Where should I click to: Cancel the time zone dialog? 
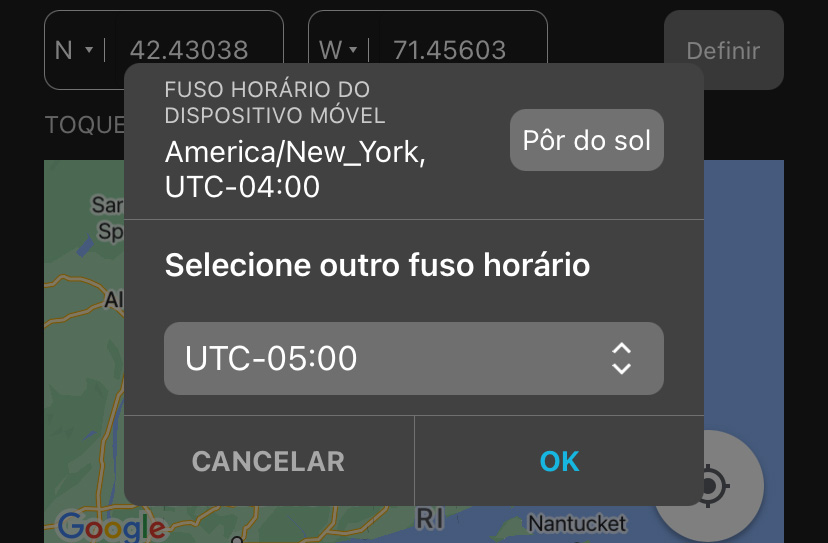click(x=268, y=461)
